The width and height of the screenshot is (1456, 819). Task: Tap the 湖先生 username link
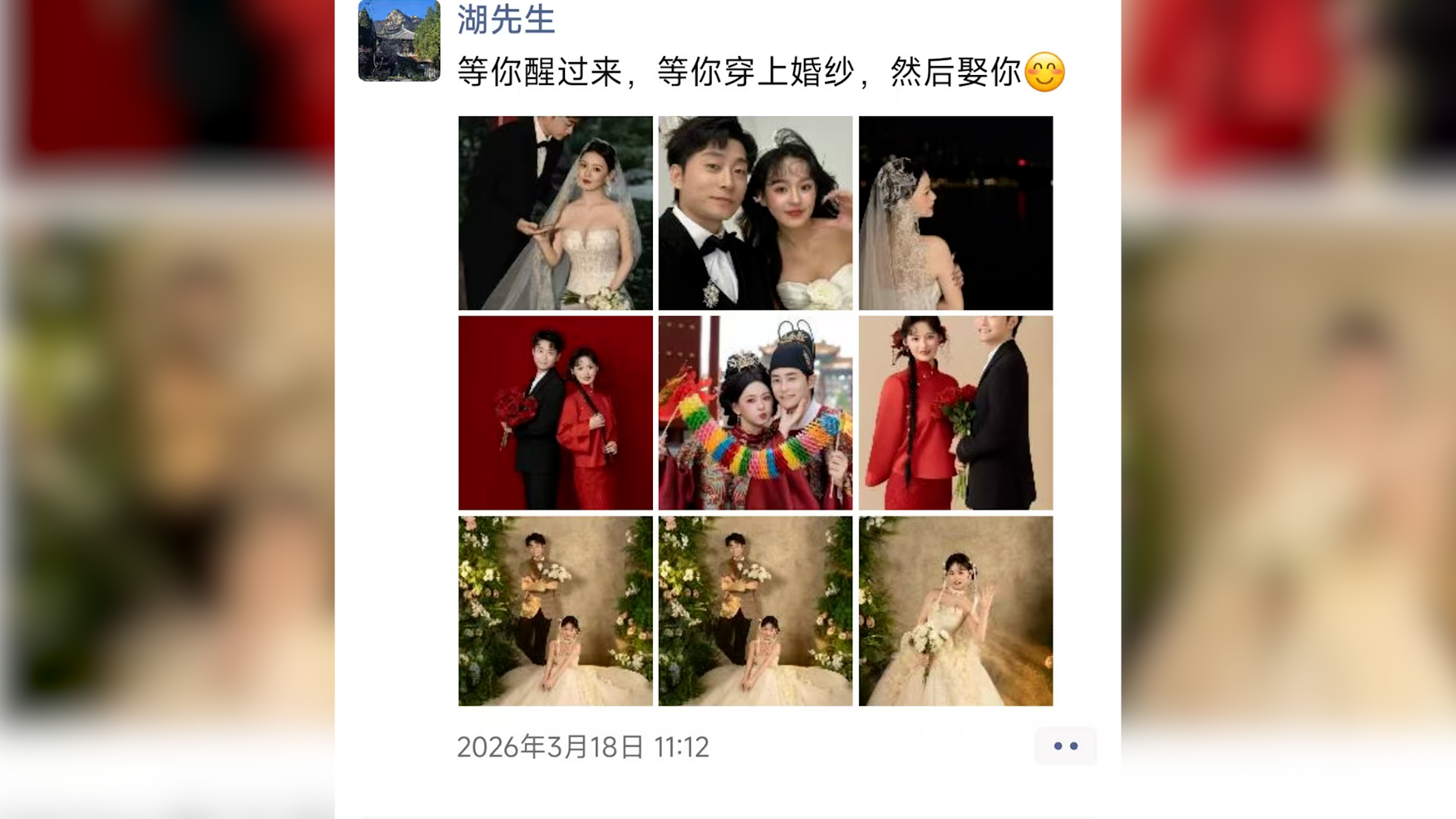pyautogui.click(x=506, y=20)
